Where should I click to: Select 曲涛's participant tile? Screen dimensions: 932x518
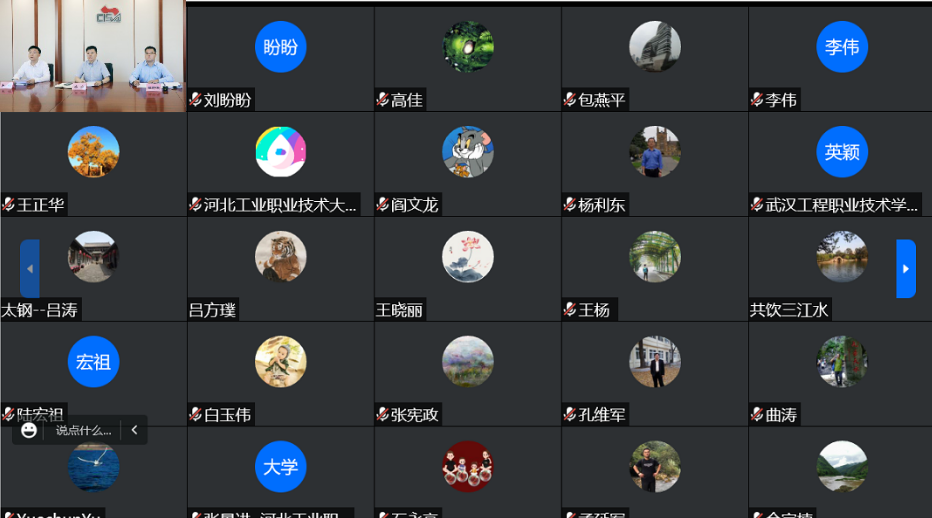point(841,373)
